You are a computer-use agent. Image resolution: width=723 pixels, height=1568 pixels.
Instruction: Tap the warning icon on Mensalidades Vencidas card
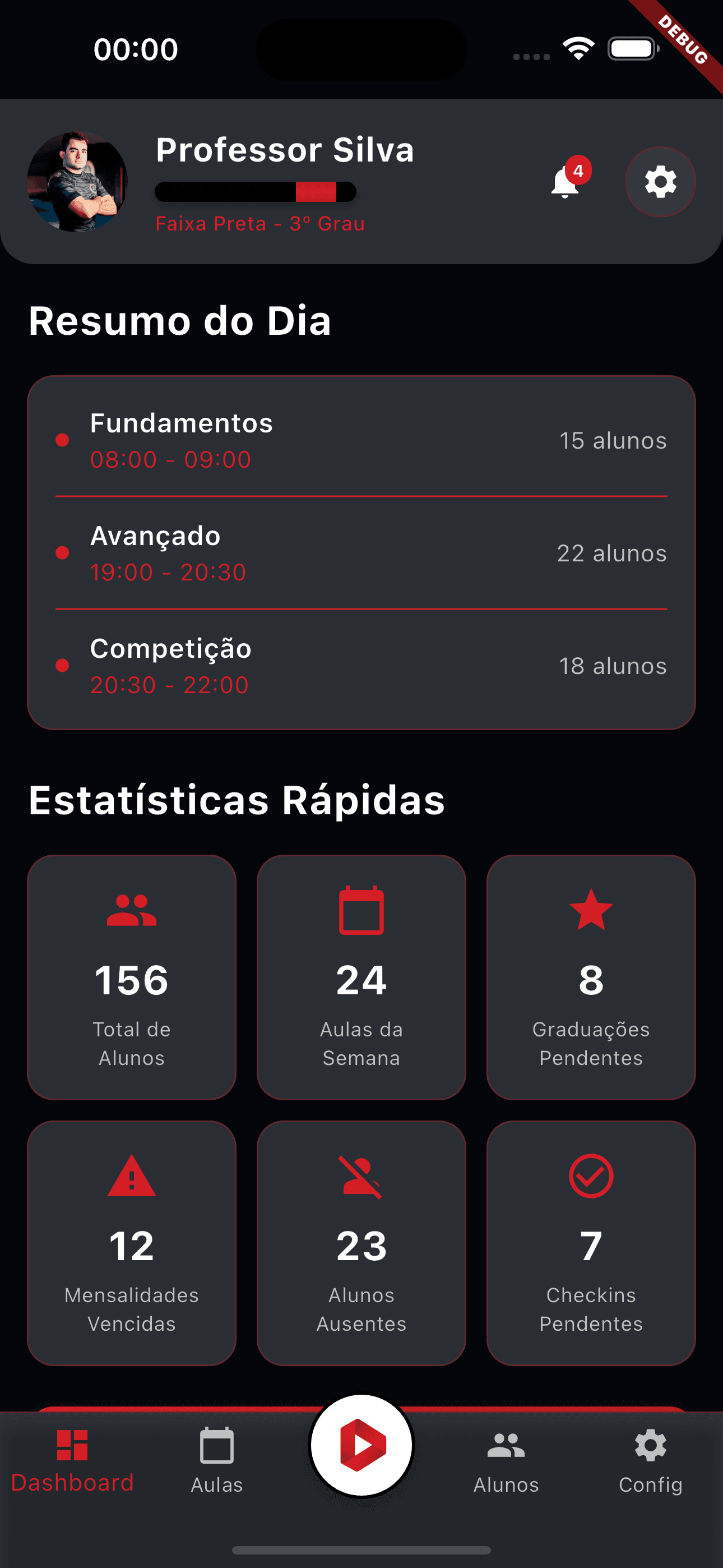pos(132,1178)
